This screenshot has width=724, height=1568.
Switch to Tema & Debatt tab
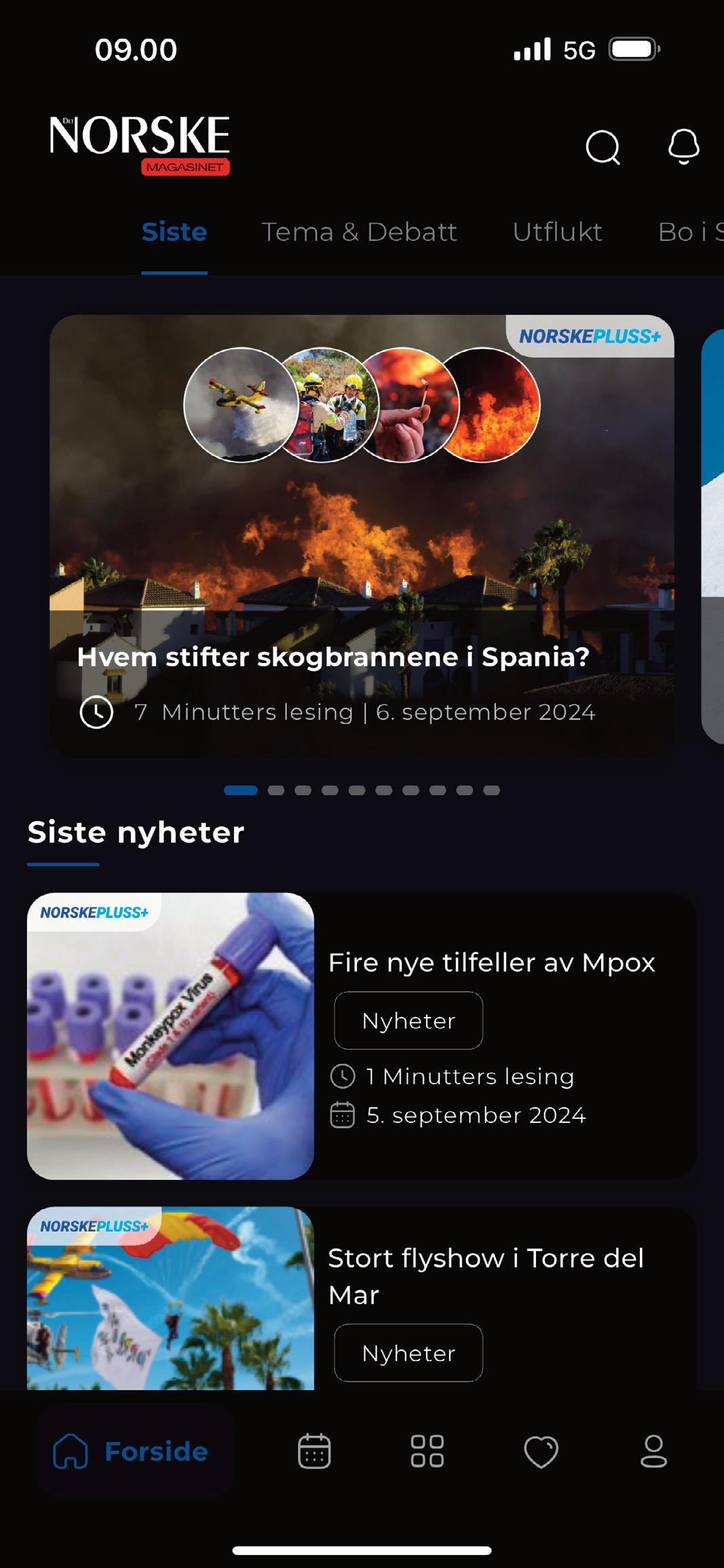pyautogui.click(x=359, y=232)
